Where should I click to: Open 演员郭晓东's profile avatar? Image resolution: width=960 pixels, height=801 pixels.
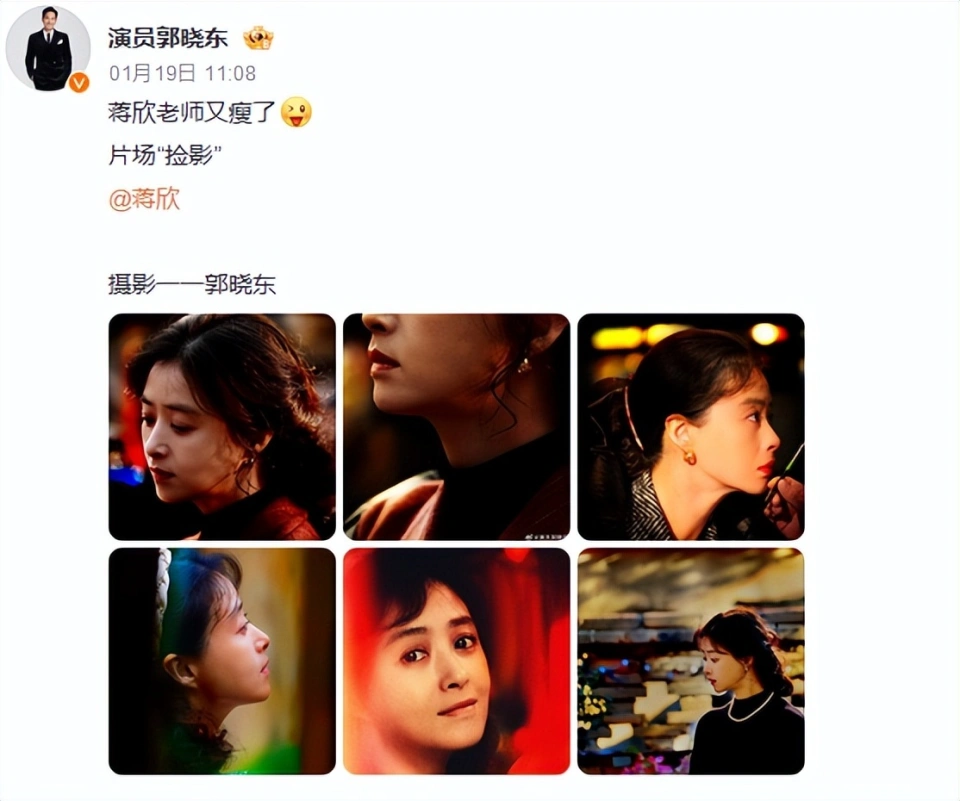click(47, 49)
